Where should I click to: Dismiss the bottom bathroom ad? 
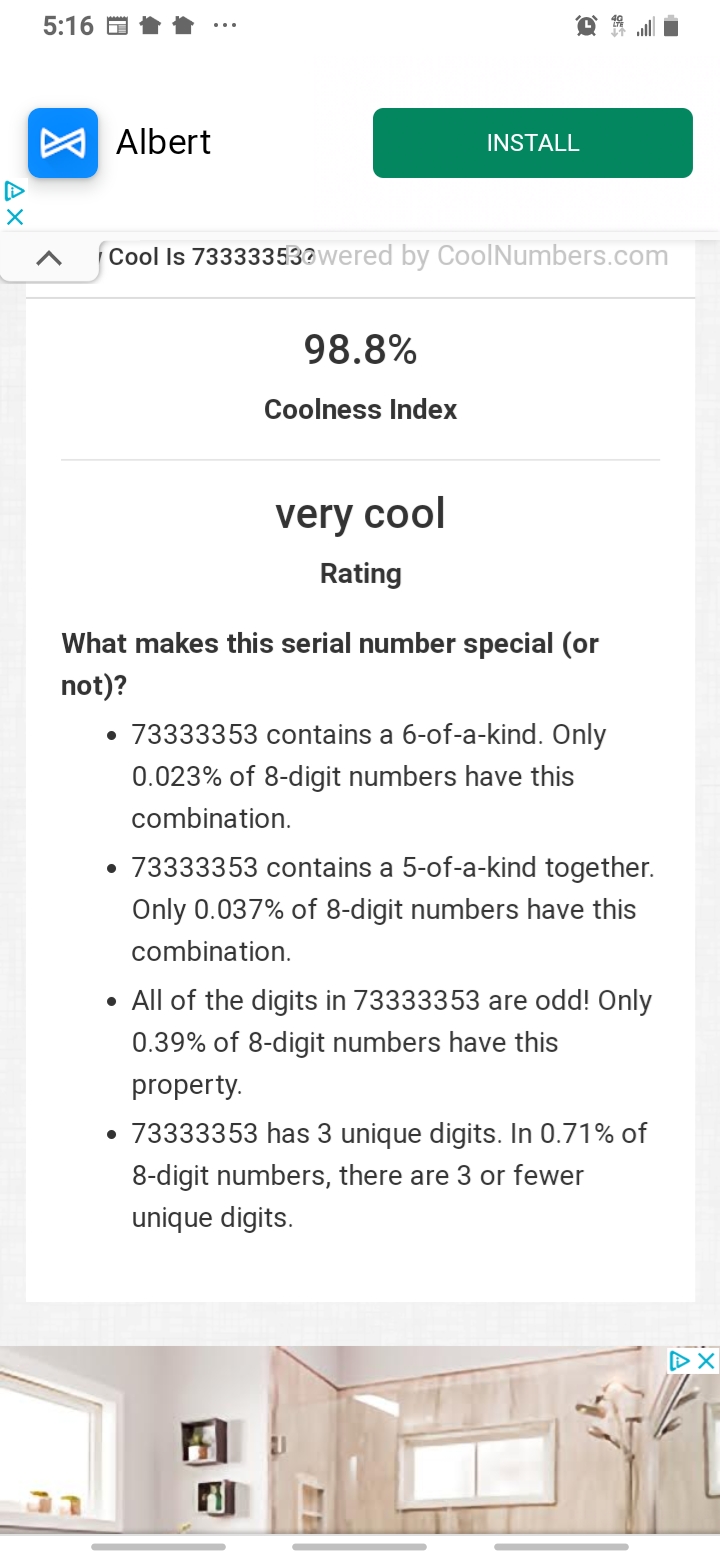coord(706,1360)
